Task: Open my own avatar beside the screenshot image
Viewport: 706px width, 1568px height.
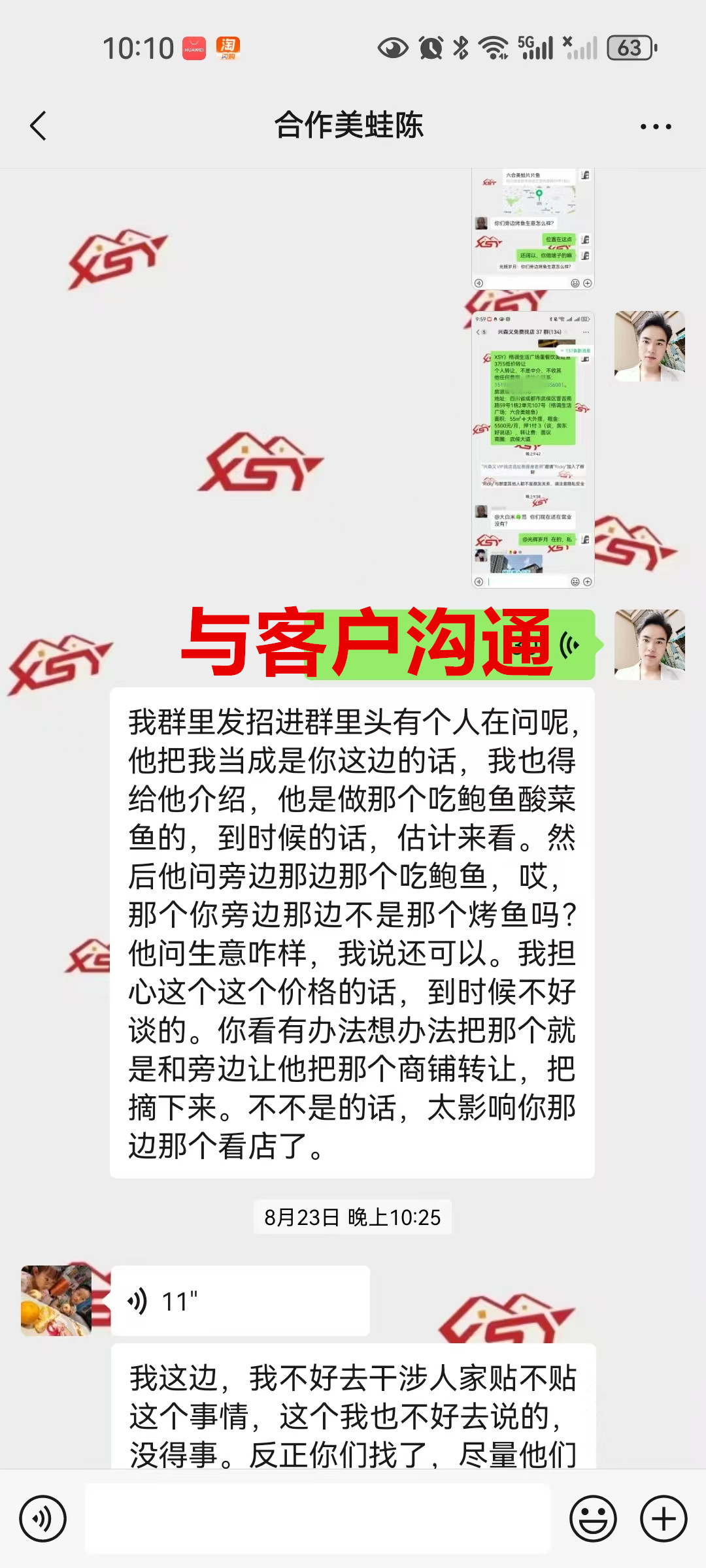Action: 649,346
